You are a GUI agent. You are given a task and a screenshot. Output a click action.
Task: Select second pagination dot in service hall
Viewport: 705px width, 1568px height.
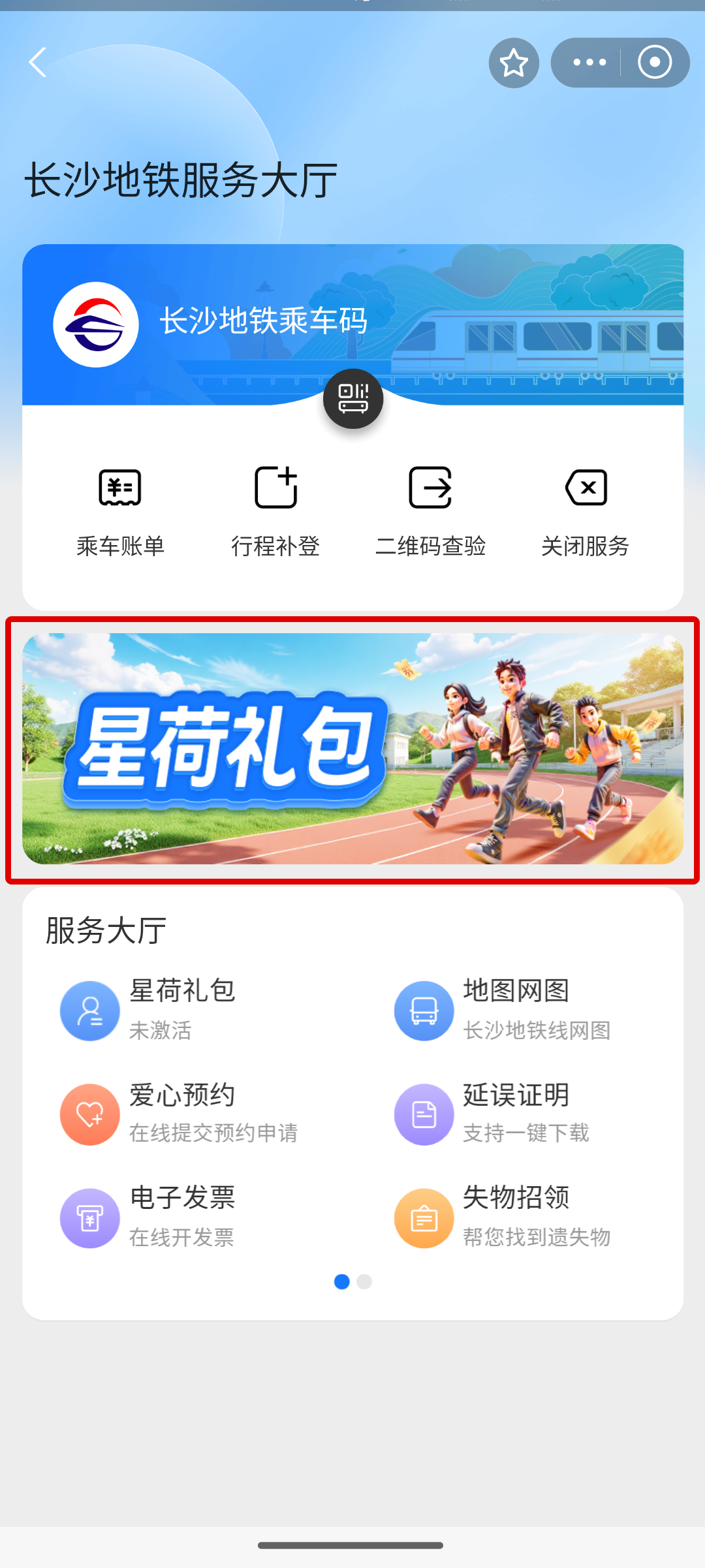(364, 1281)
